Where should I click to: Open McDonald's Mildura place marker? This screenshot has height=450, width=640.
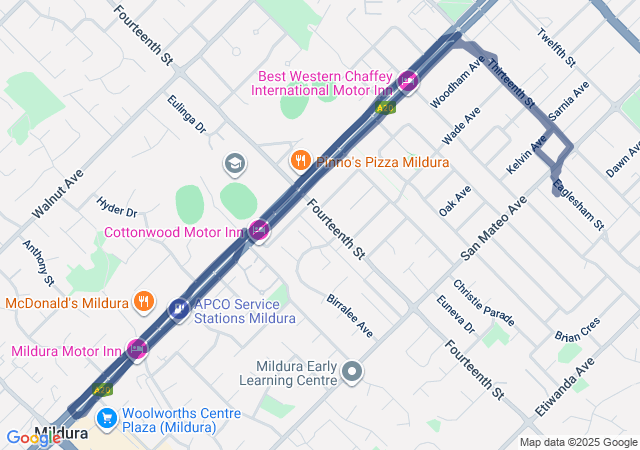[x=145, y=301]
